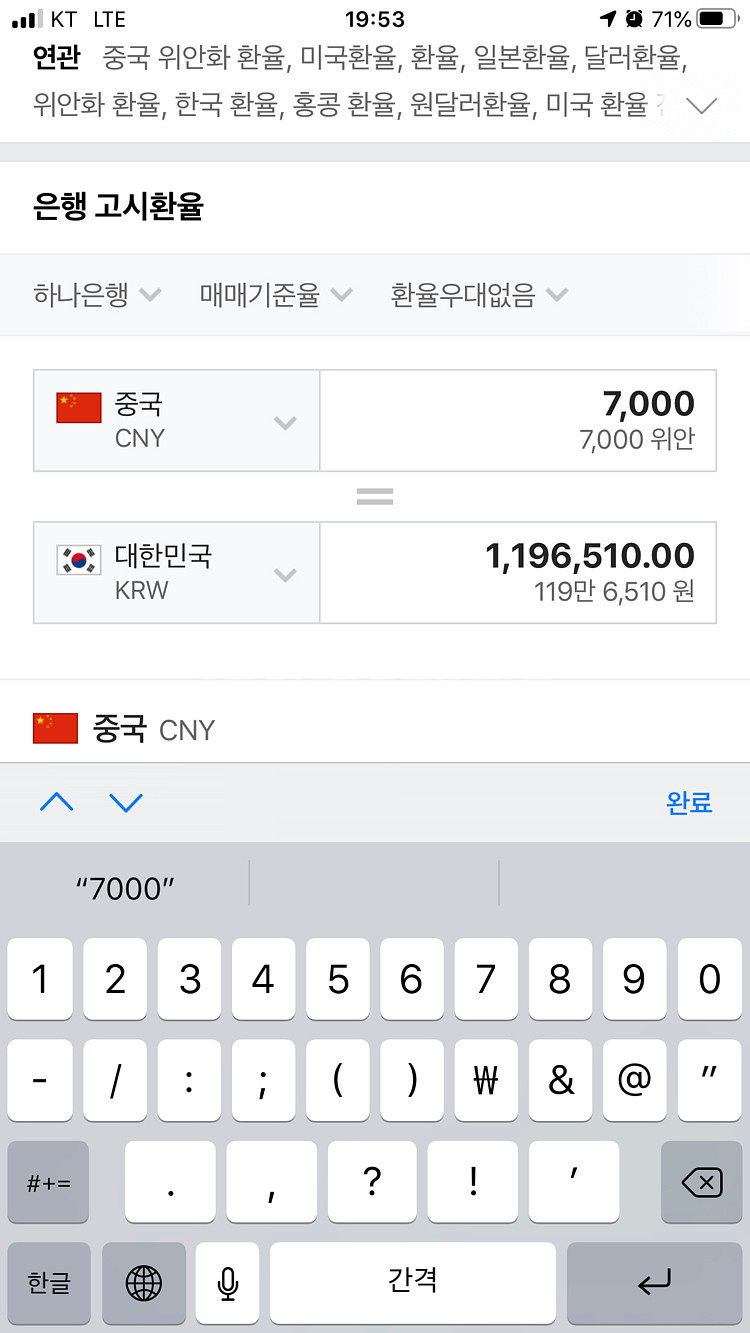Viewport: 750px width, 1333px height.
Task: Open the 하나은행 bank dropdown
Action: pos(97,295)
